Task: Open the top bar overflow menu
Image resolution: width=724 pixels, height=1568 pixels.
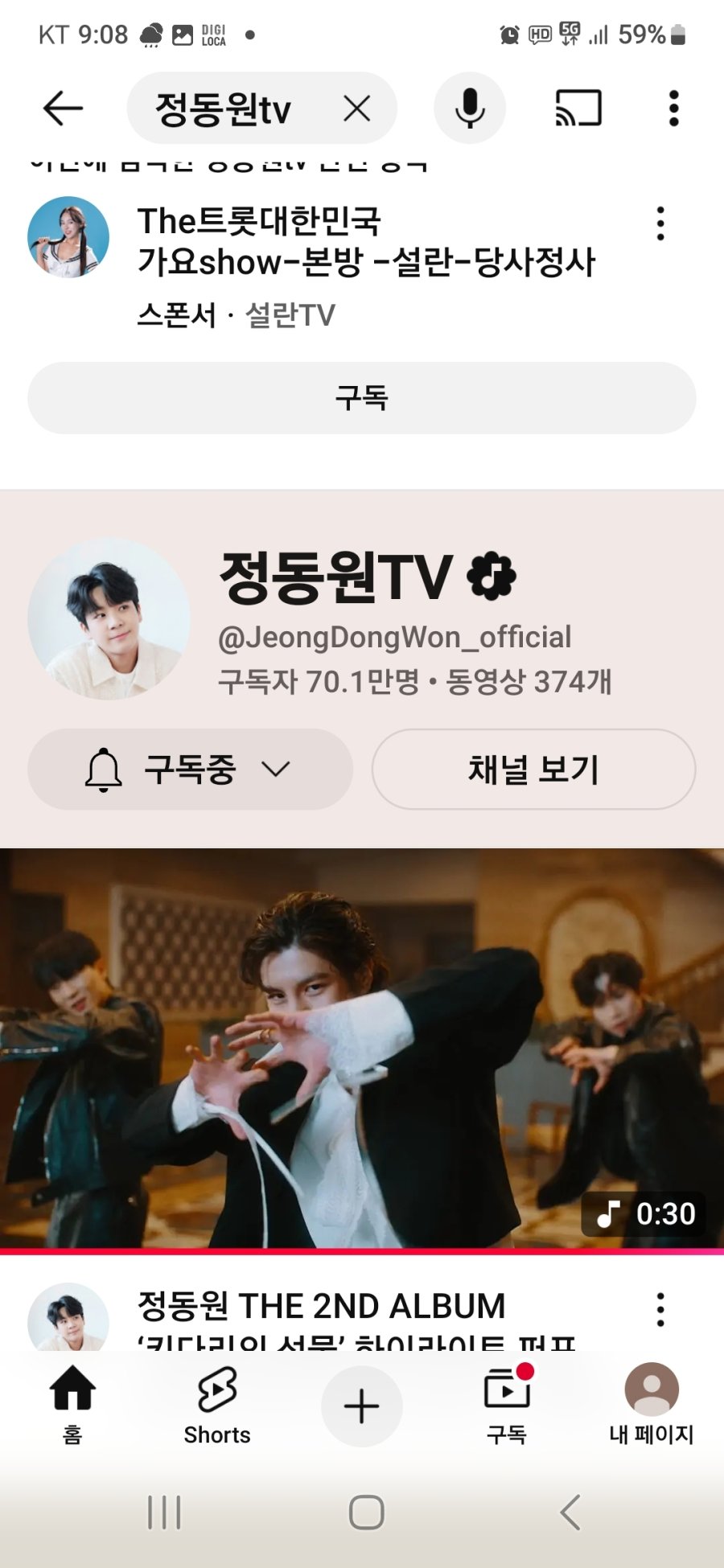Action: click(673, 108)
